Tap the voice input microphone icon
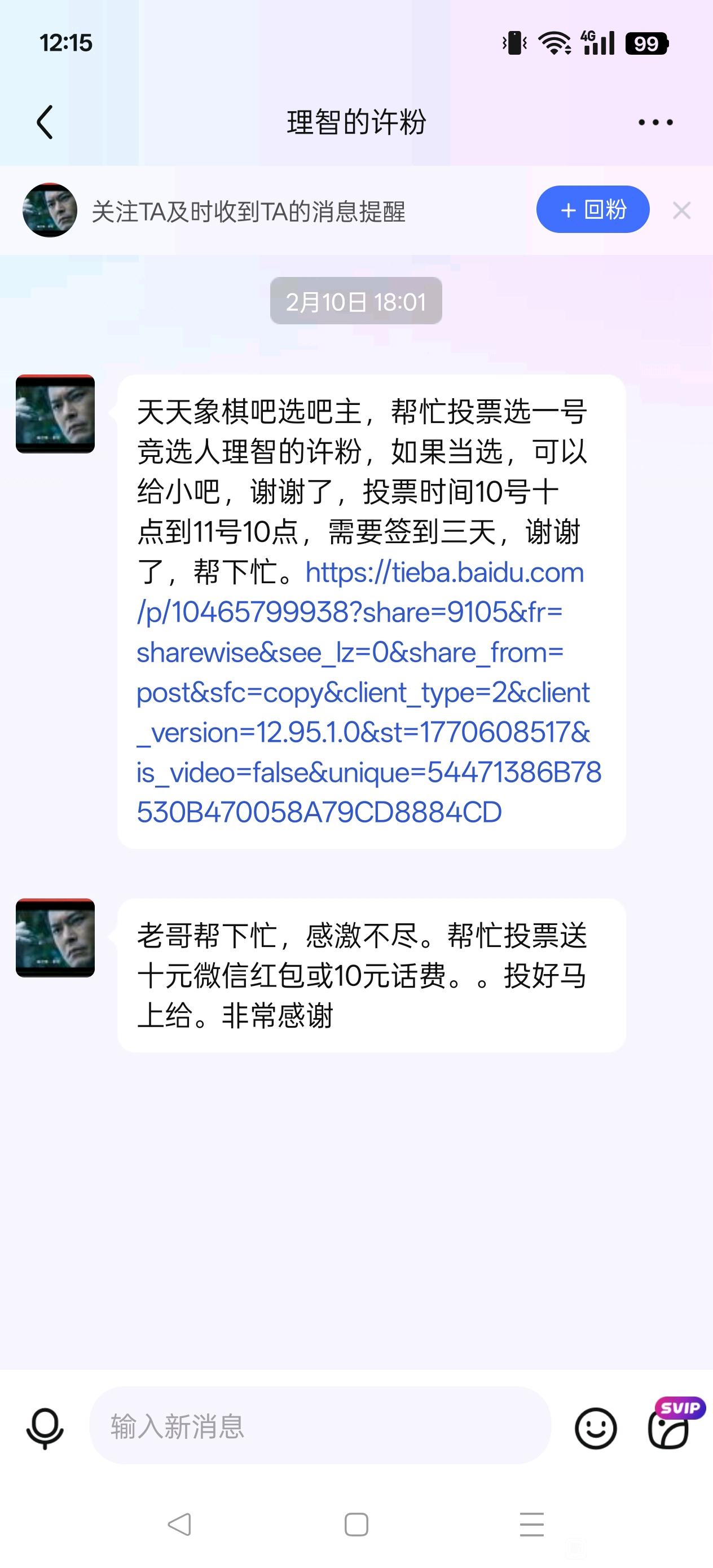 pyautogui.click(x=45, y=1428)
